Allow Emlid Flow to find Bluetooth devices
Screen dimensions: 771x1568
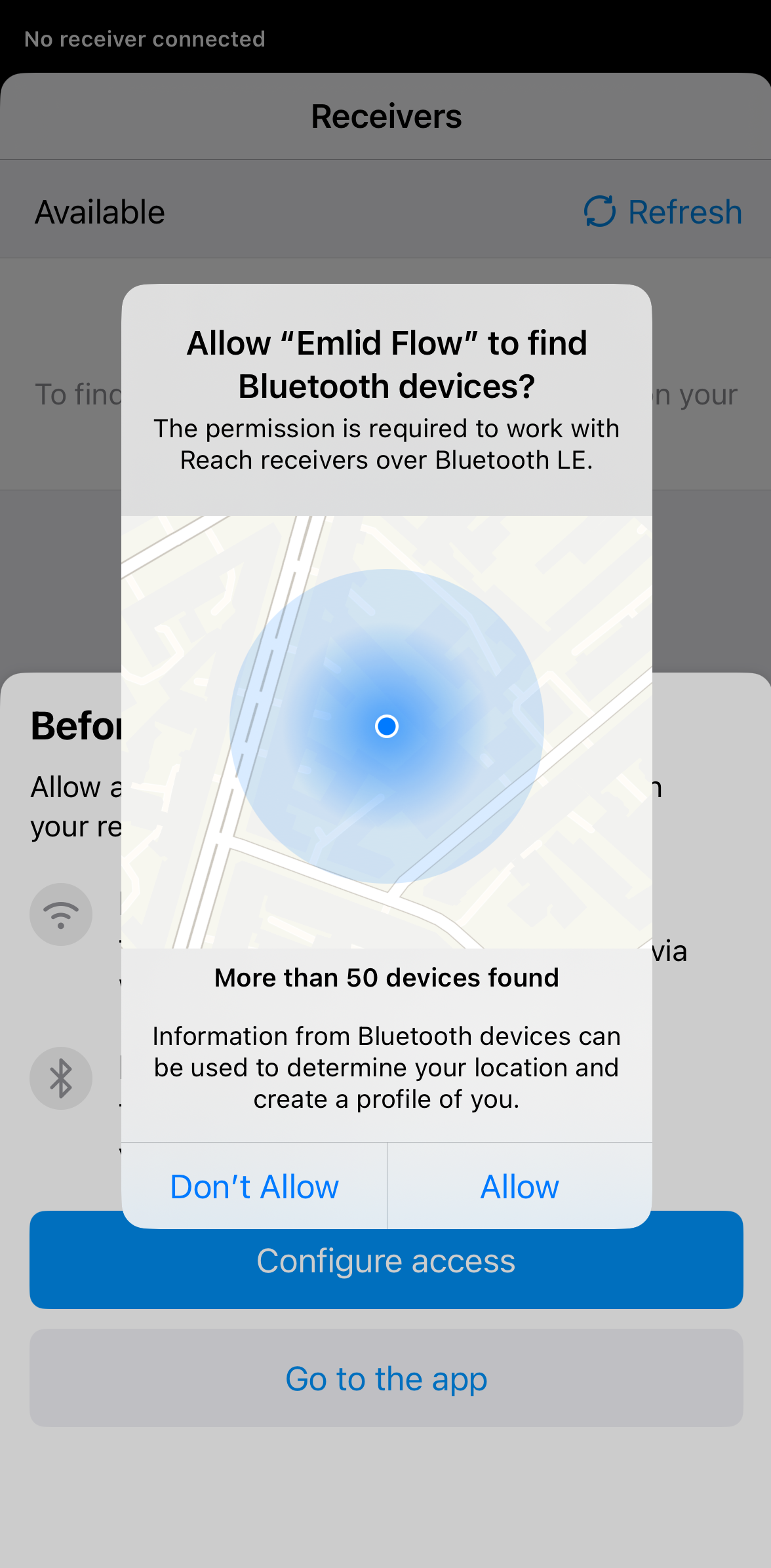pyautogui.click(x=519, y=1186)
